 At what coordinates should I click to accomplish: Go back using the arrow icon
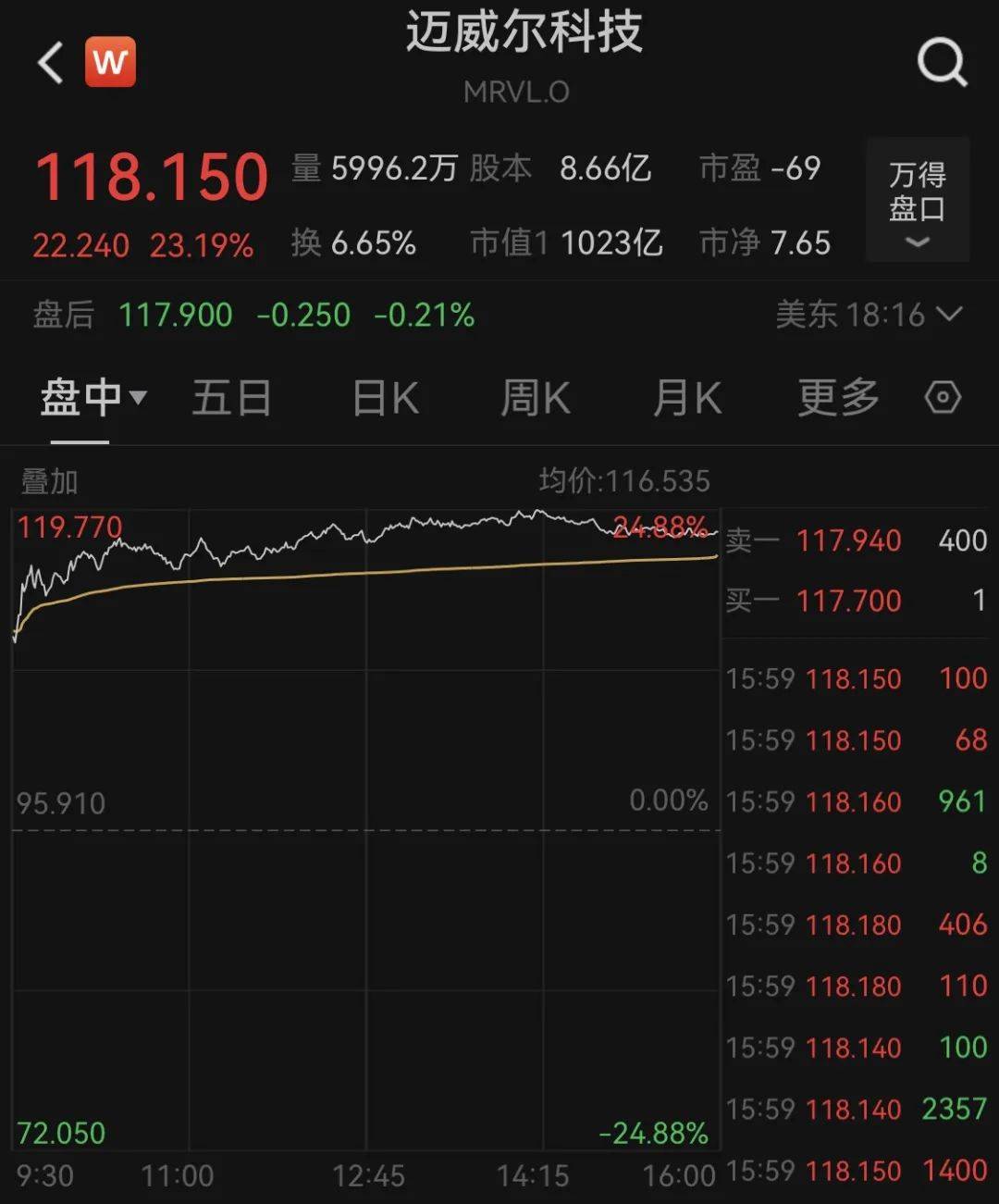click(51, 63)
